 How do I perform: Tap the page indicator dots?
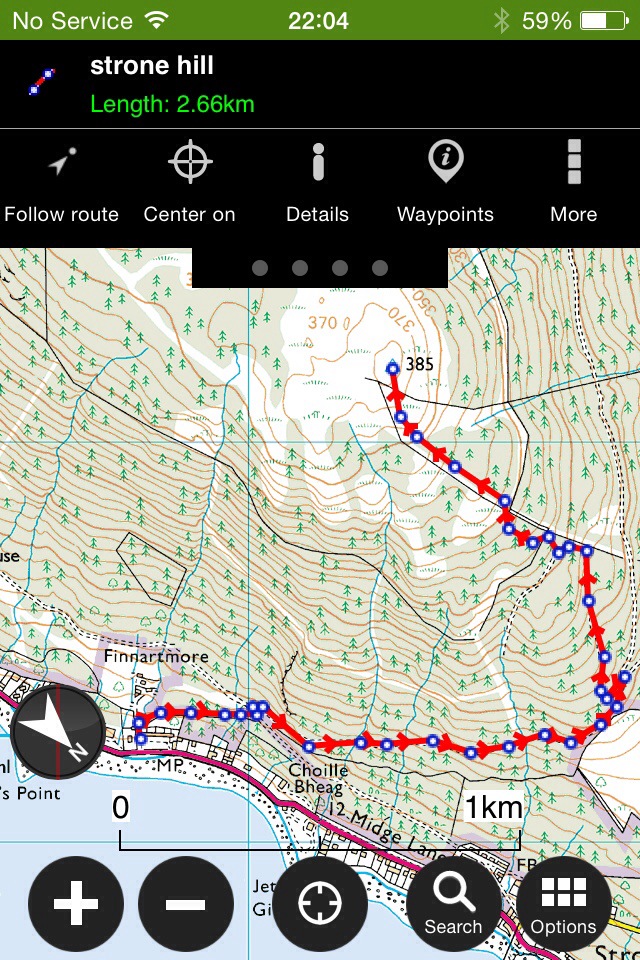point(320,268)
